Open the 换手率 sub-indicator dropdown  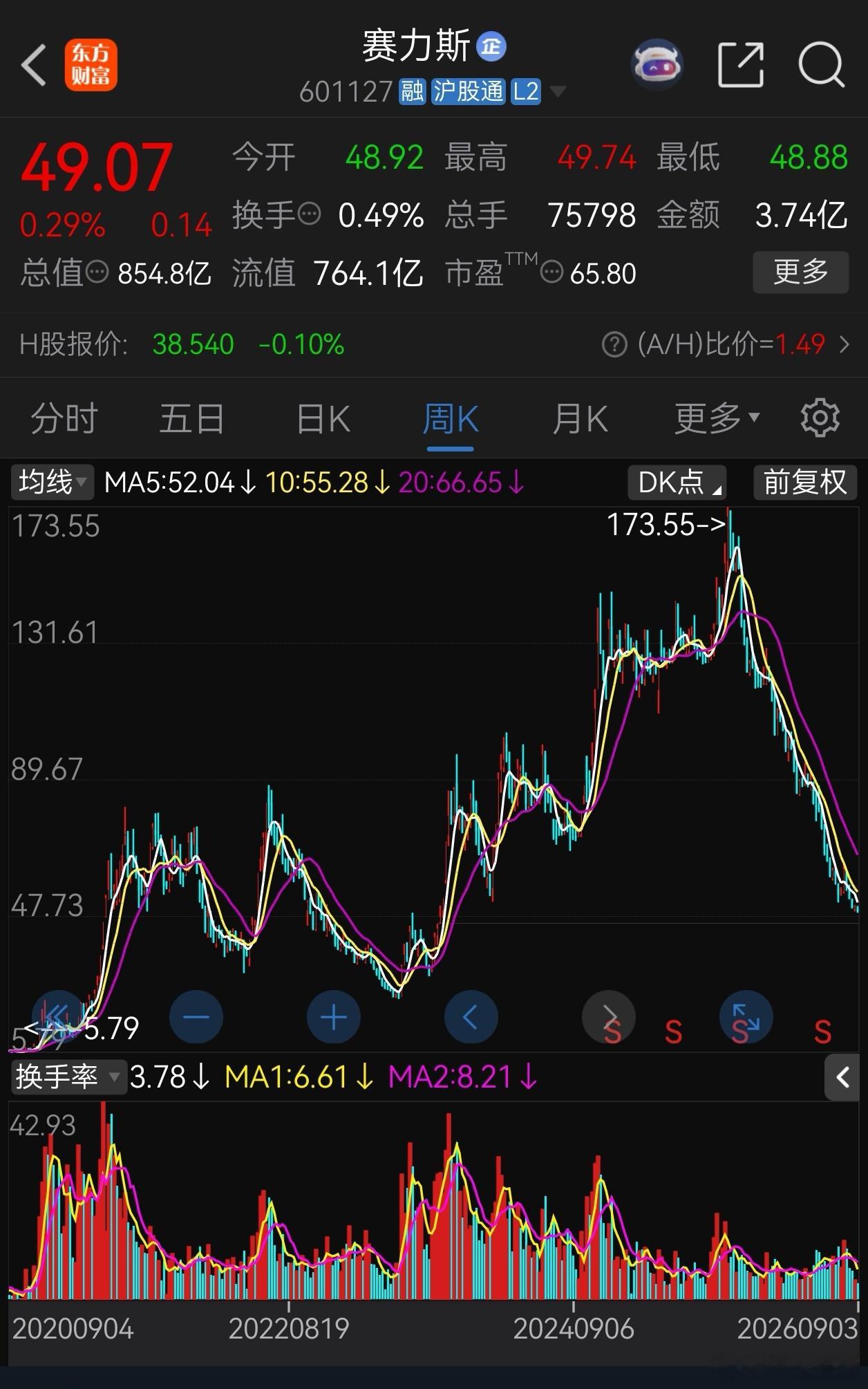click(x=68, y=1076)
